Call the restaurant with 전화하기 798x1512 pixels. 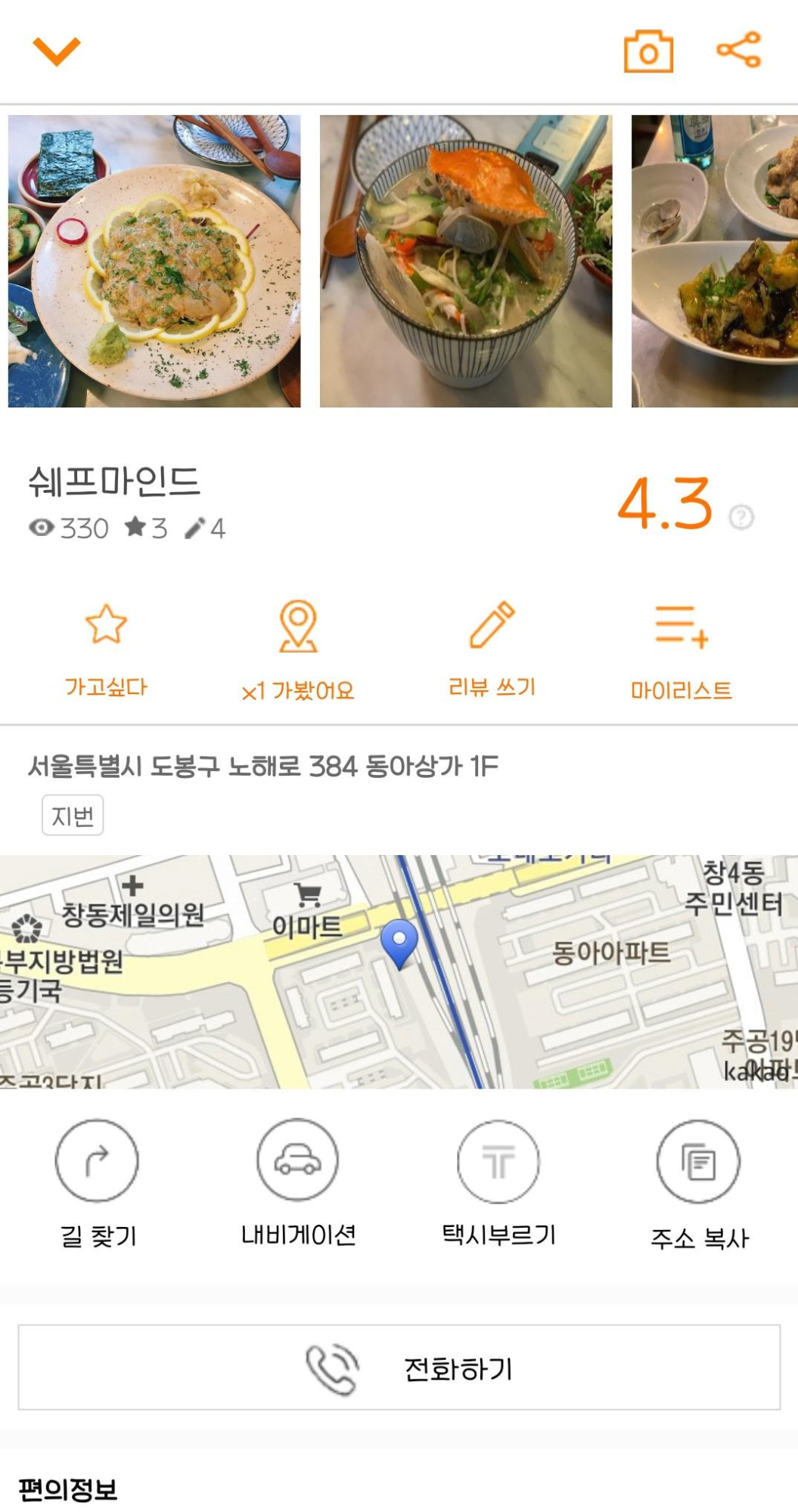tap(399, 1367)
